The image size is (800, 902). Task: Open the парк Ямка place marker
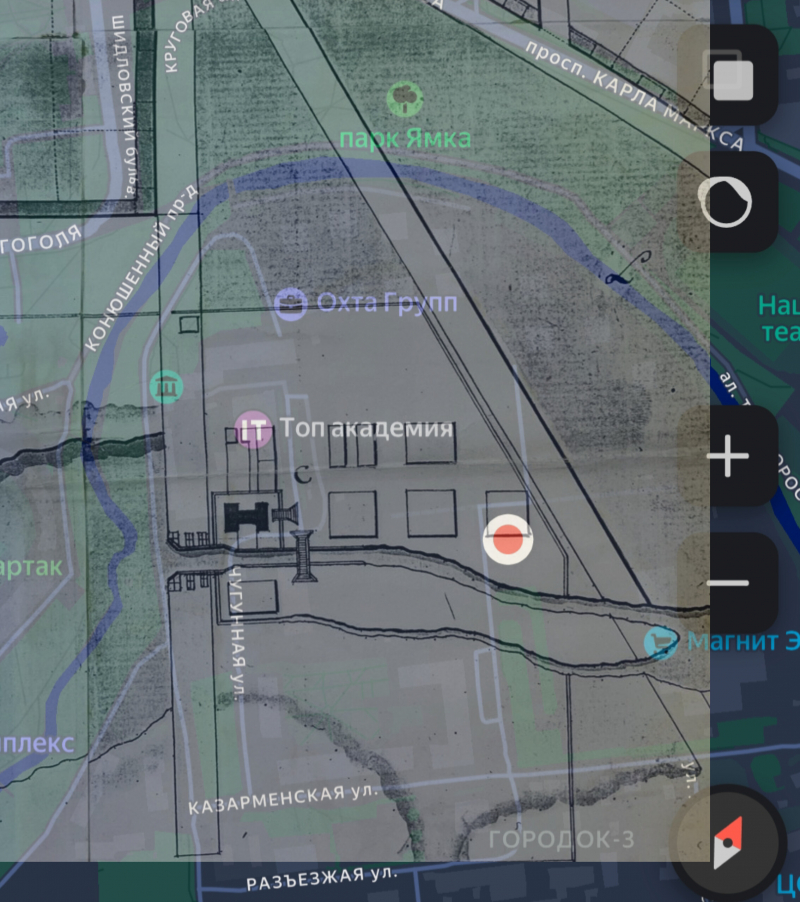coord(404,98)
